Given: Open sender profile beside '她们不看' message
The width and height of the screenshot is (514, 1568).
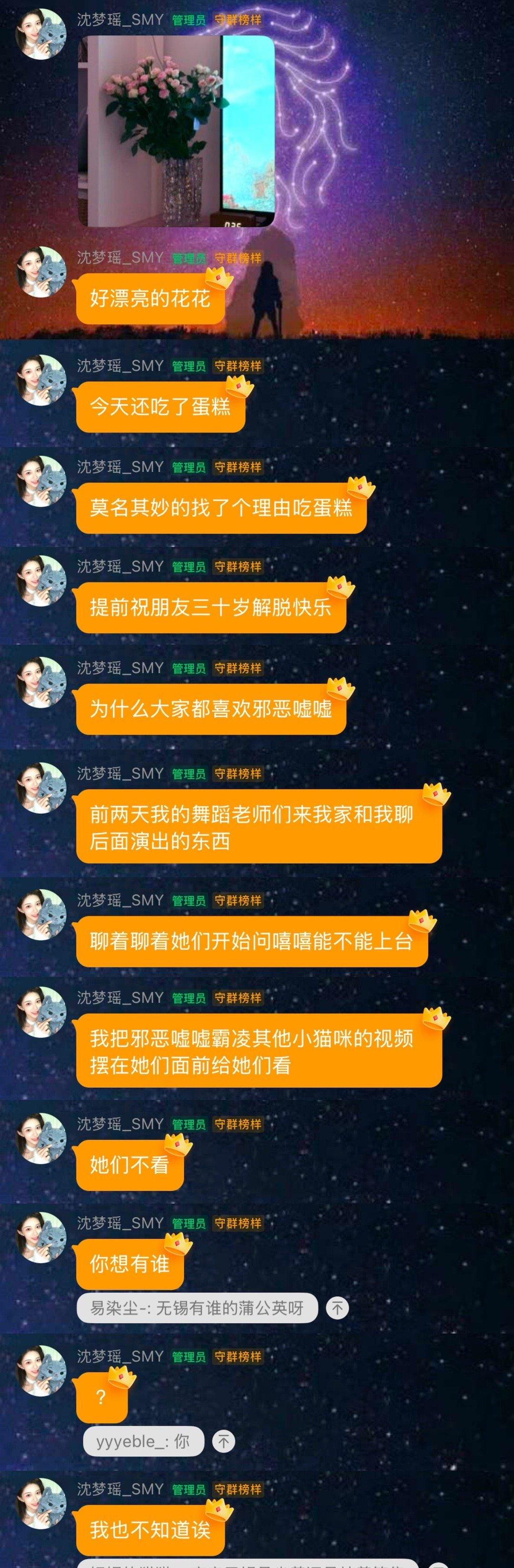Looking at the screenshot, I should (41, 1138).
